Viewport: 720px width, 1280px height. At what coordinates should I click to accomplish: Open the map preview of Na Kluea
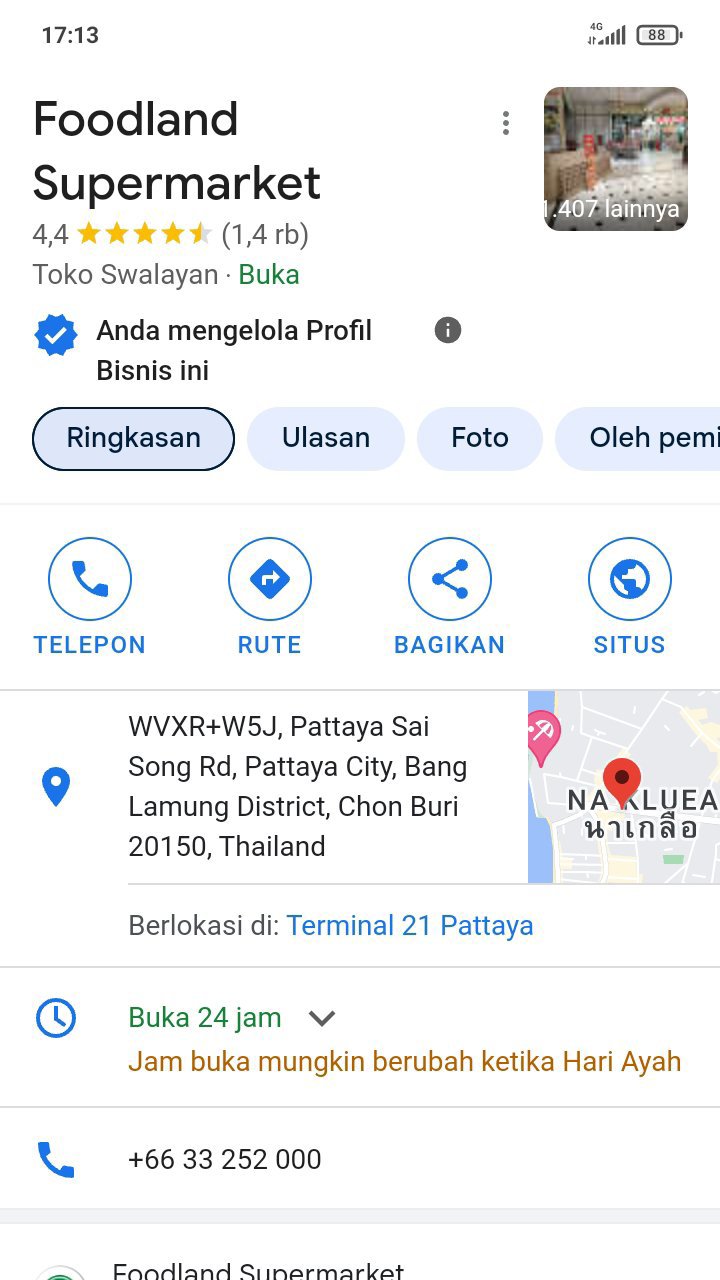coord(623,786)
